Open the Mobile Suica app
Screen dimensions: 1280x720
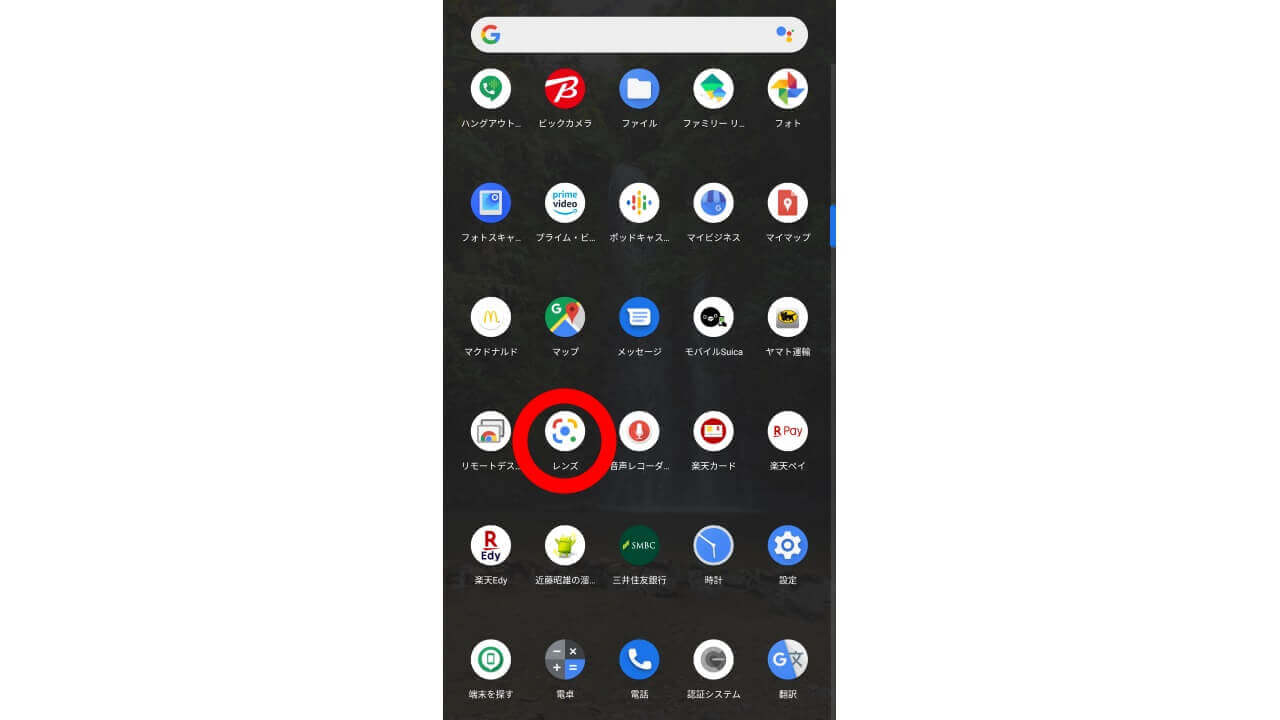713,318
